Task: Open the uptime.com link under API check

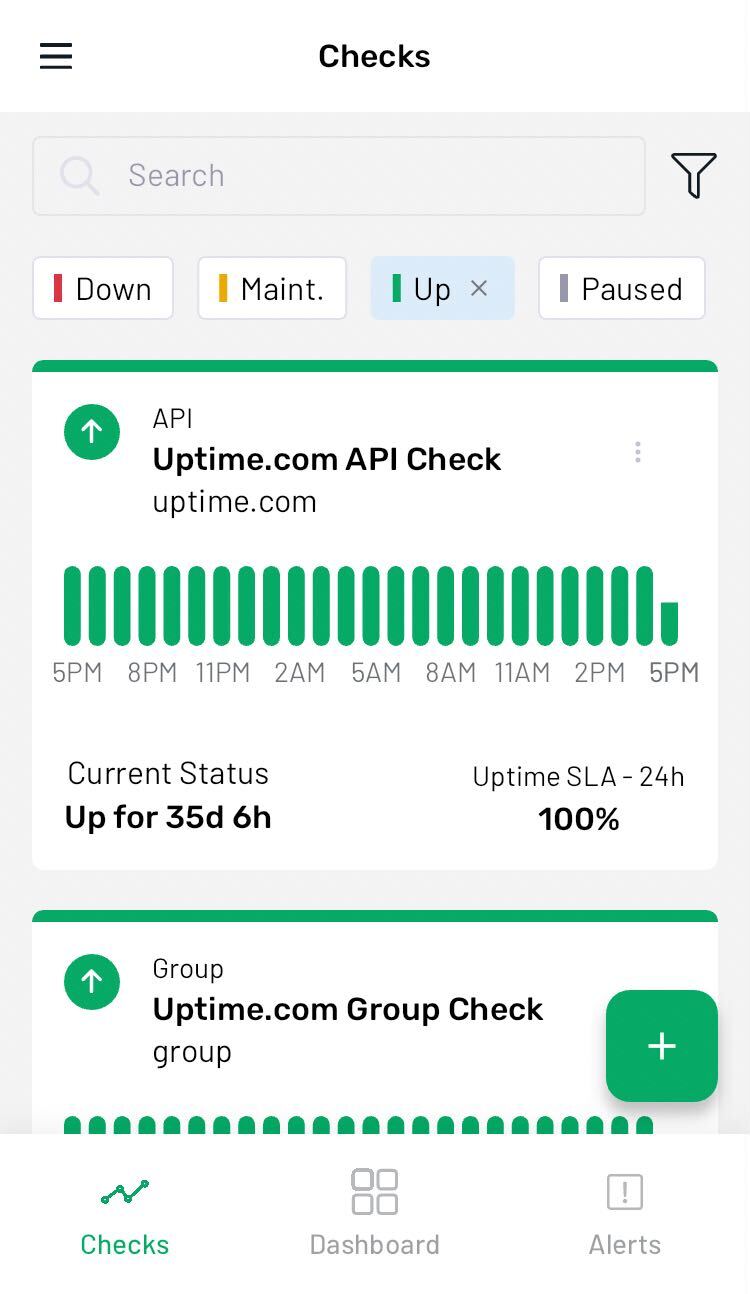Action: point(234,501)
